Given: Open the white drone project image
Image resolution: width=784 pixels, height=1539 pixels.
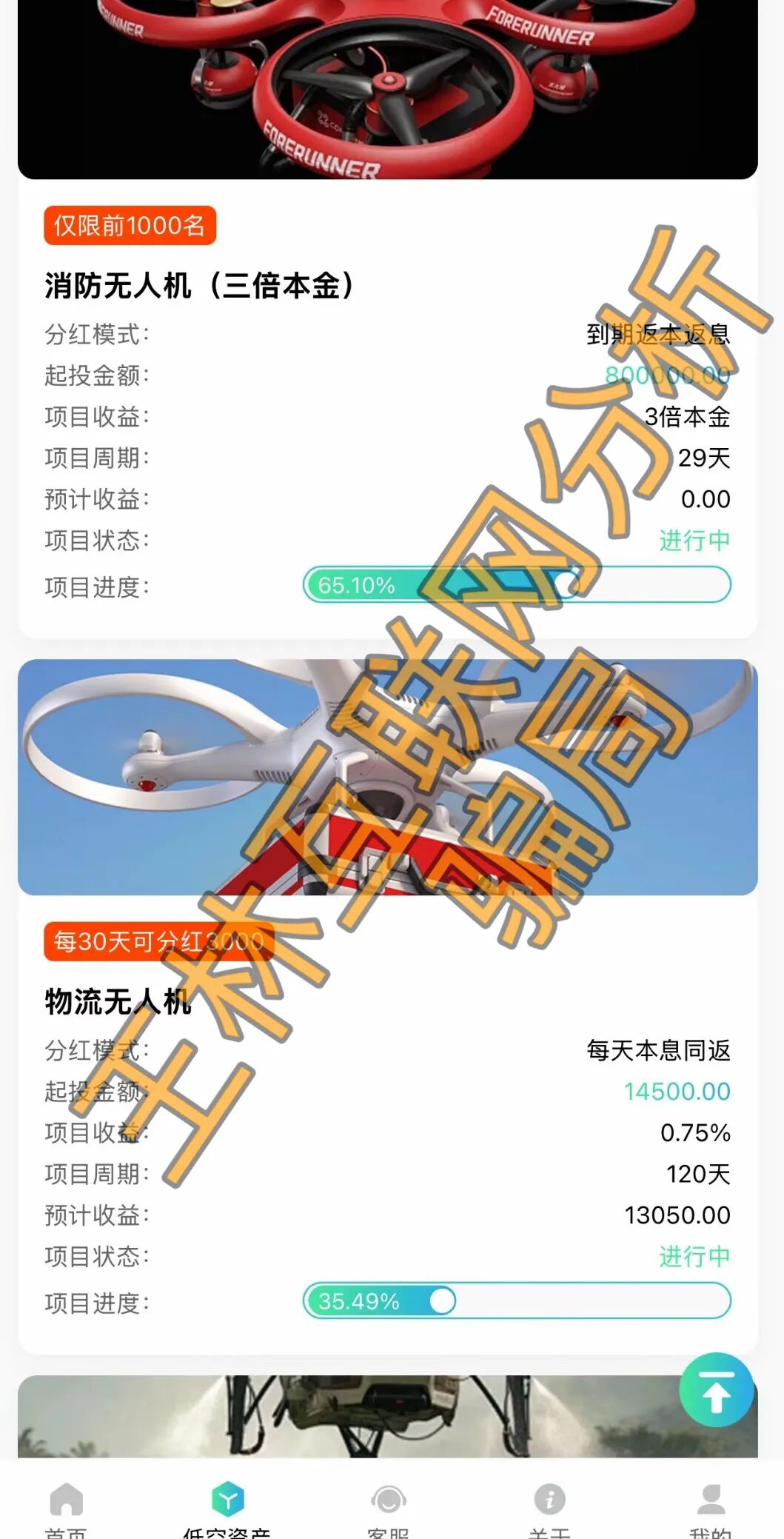Looking at the screenshot, I should click(392, 778).
